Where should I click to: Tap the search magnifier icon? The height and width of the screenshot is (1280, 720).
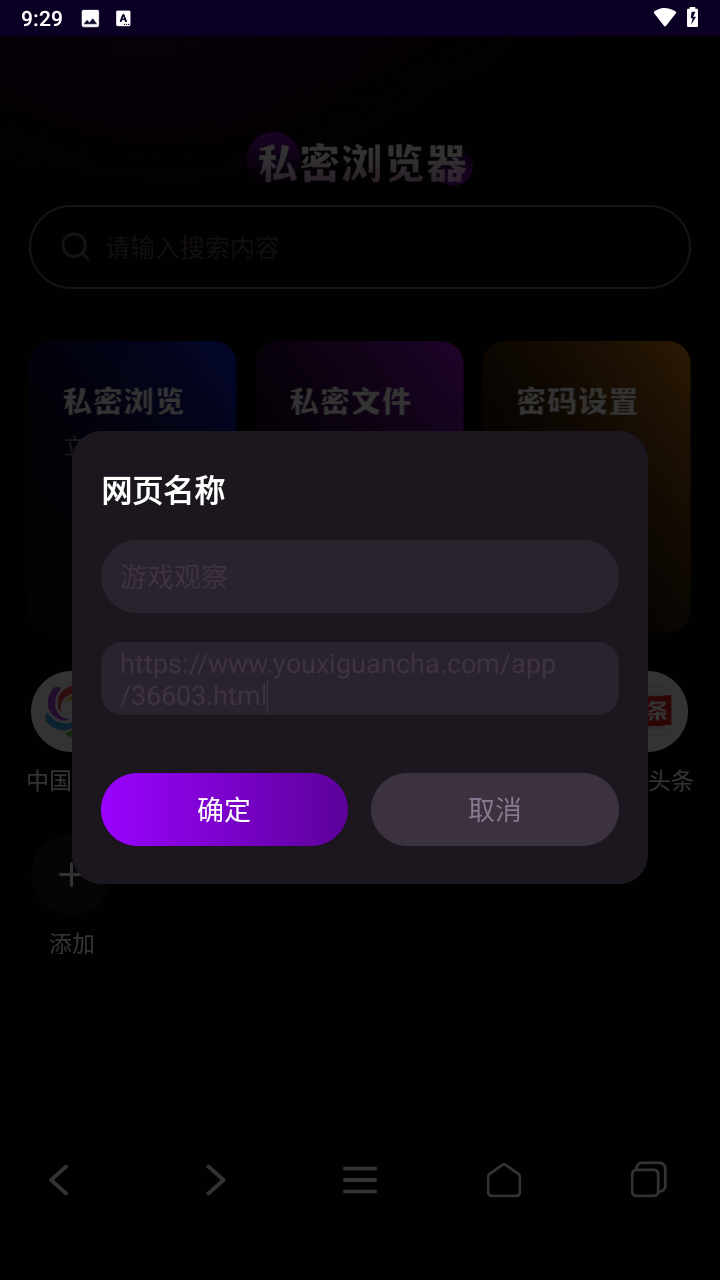coord(75,246)
